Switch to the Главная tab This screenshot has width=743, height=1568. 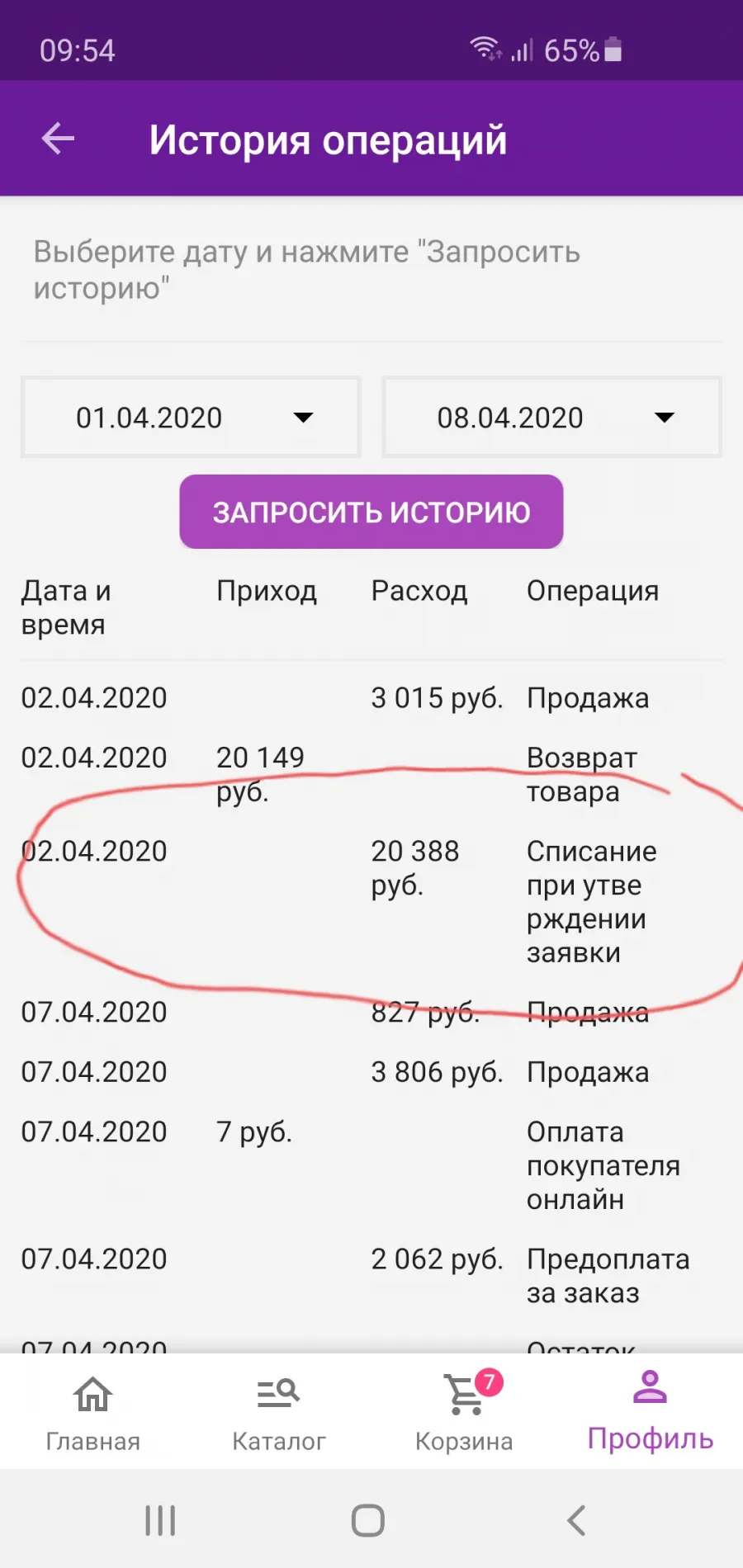92,1412
